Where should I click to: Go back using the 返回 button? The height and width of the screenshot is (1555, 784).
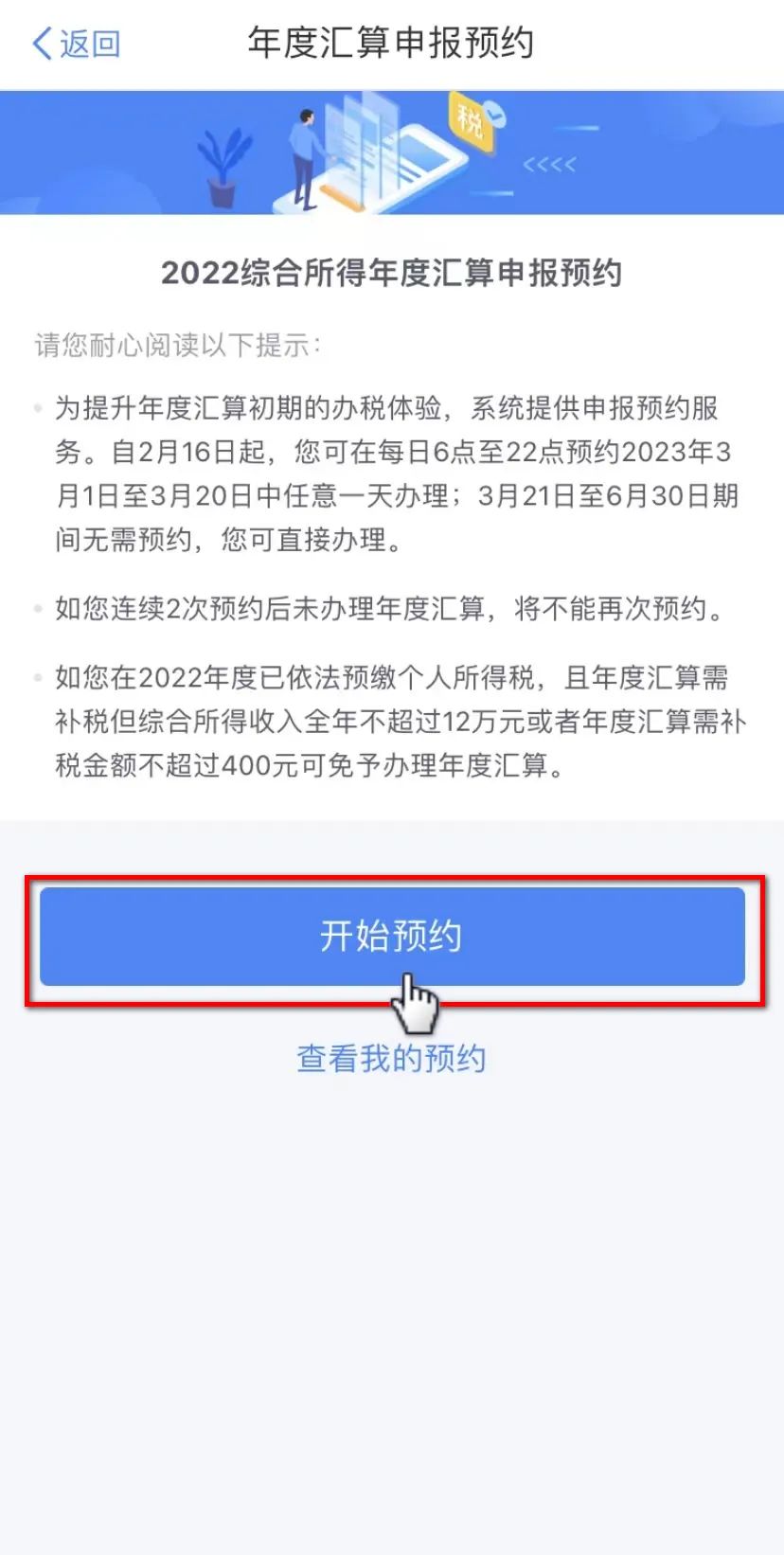pyautogui.click(x=77, y=44)
